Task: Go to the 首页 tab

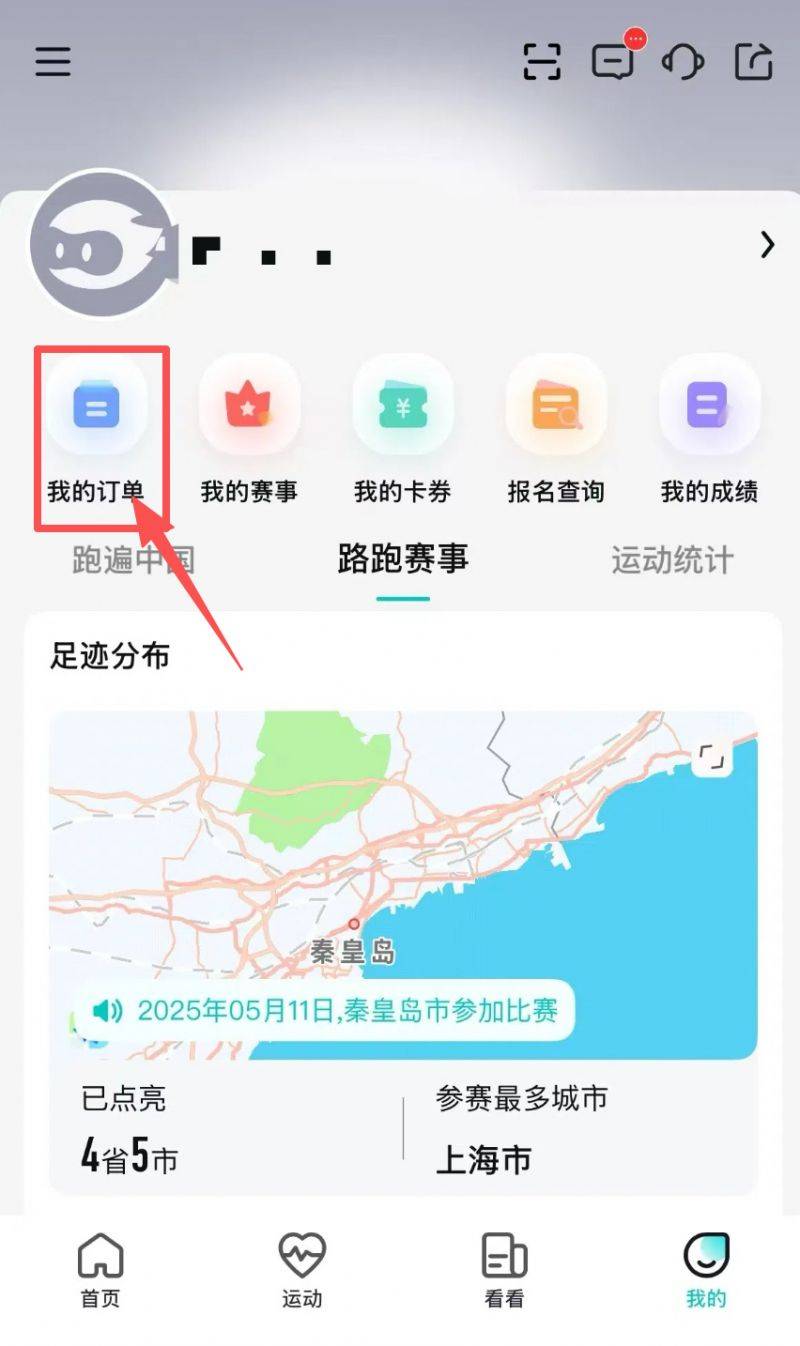Action: click(x=100, y=1270)
